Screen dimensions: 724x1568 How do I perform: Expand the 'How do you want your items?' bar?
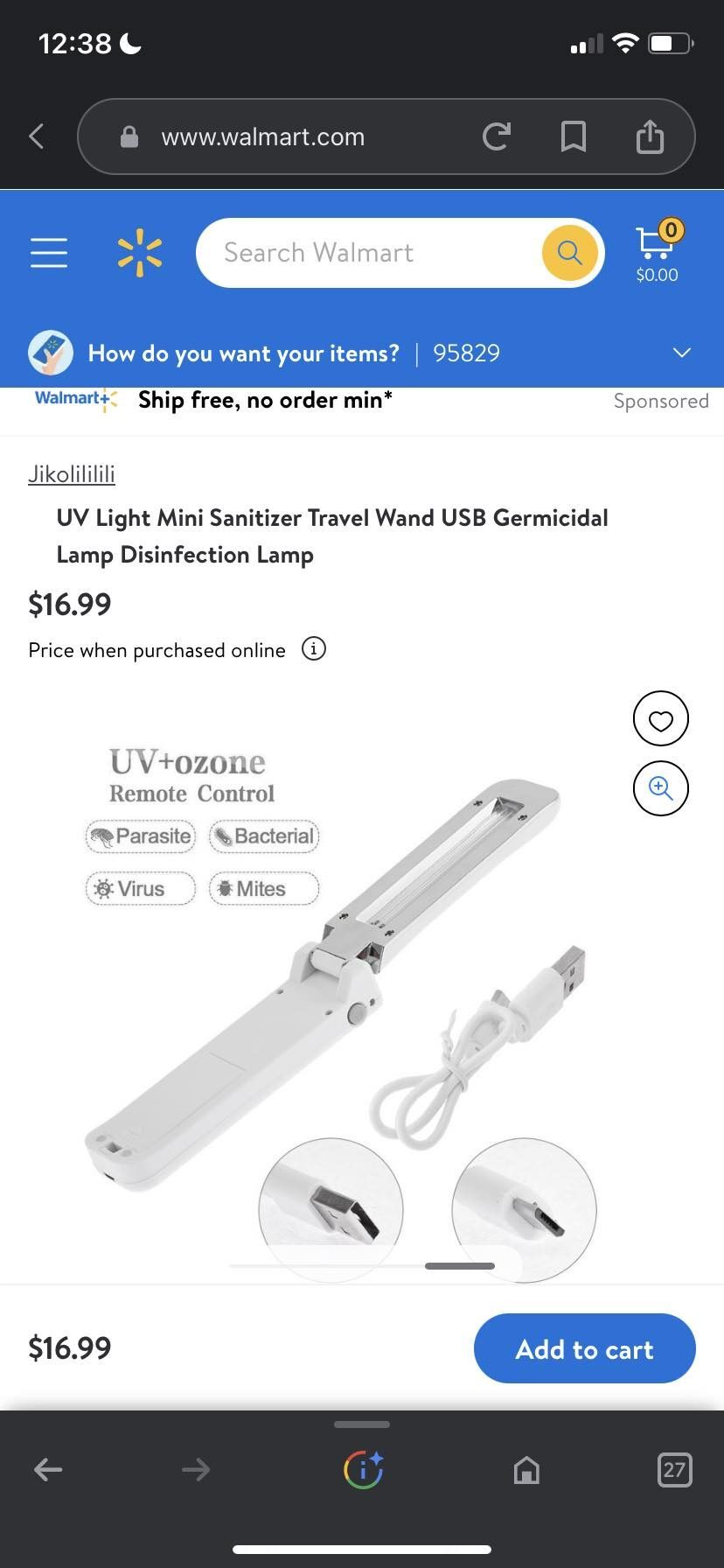pos(681,353)
